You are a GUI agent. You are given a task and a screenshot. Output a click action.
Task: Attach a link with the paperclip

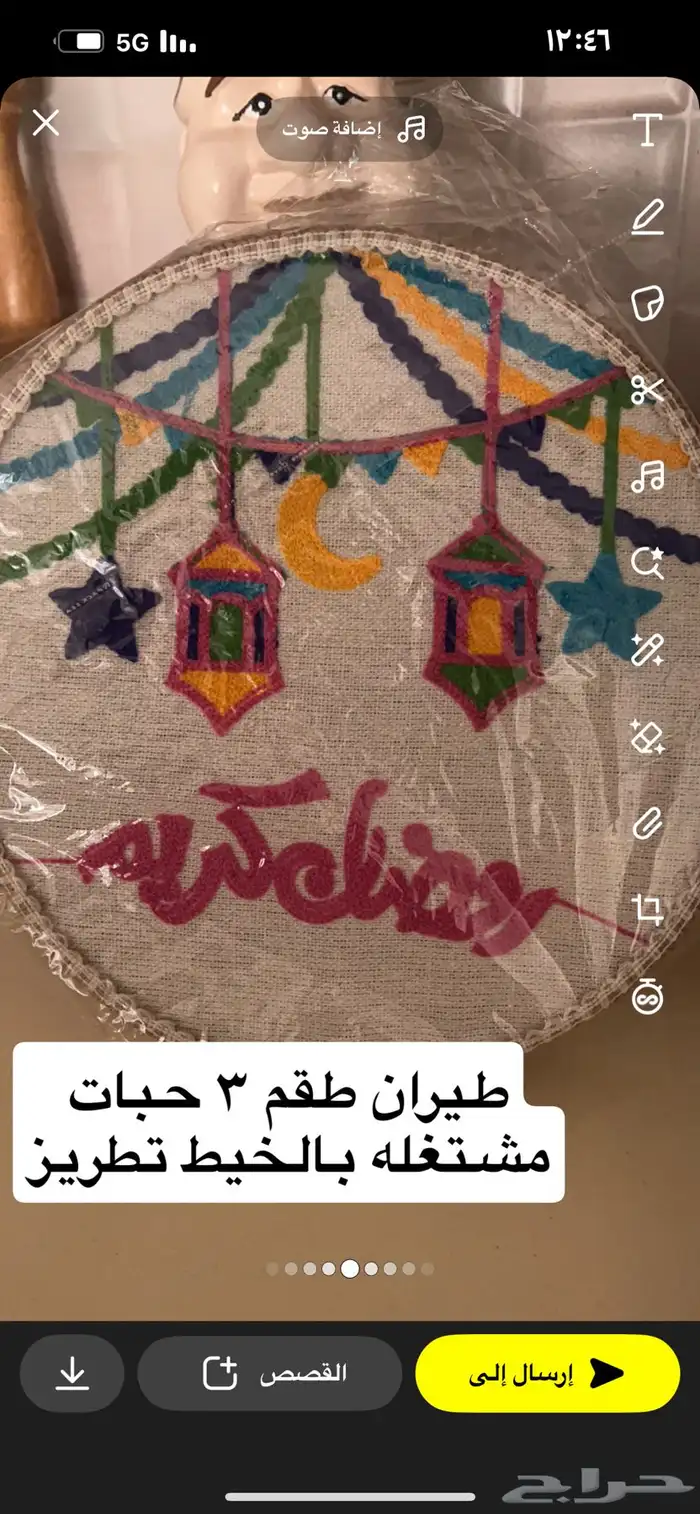[648, 824]
